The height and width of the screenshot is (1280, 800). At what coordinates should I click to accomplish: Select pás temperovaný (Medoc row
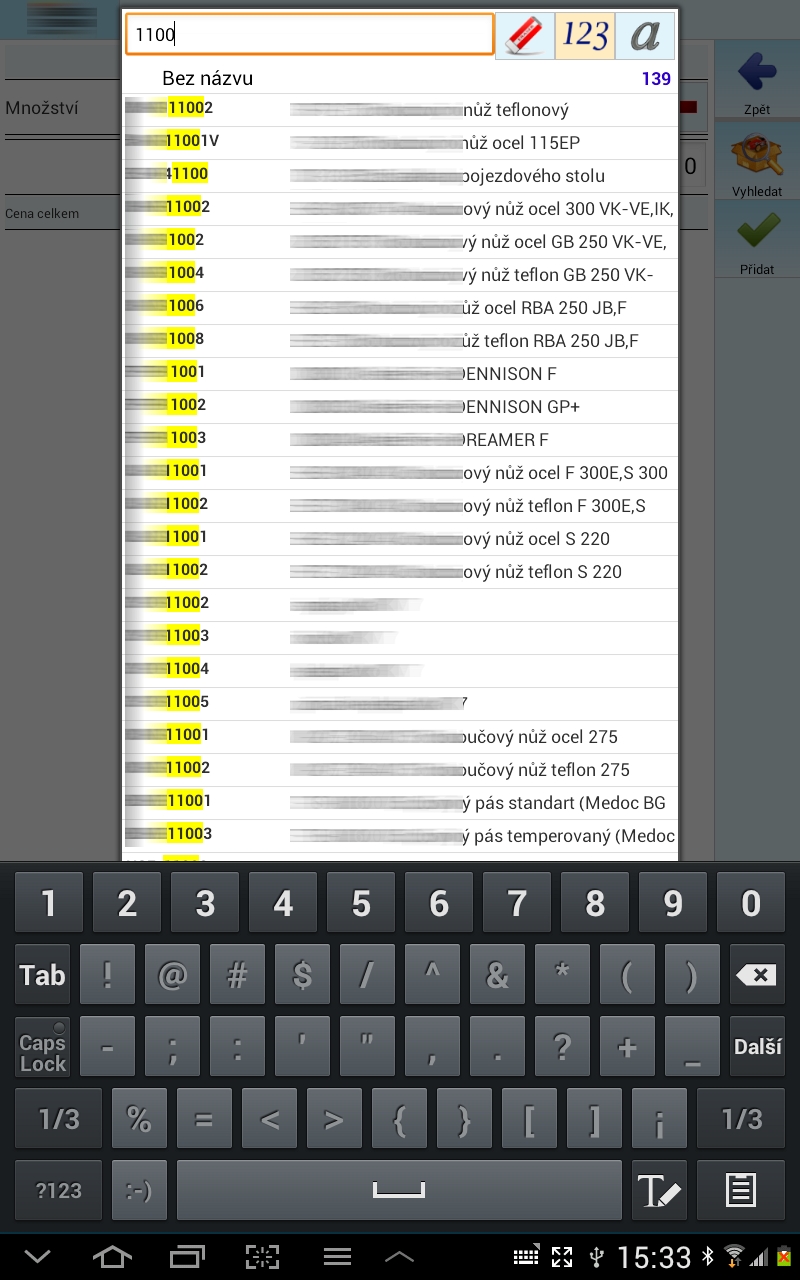tap(400, 836)
